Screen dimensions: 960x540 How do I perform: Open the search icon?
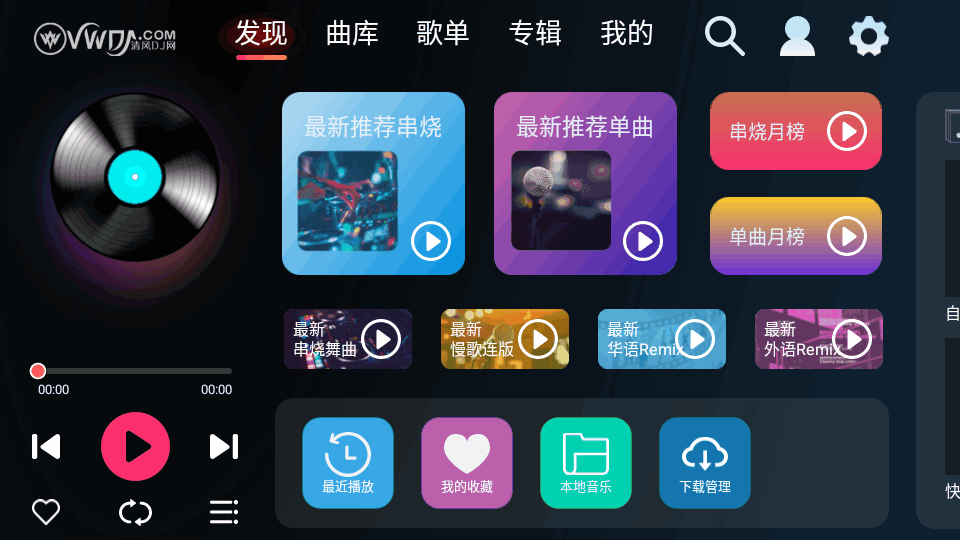tap(725, 36)
